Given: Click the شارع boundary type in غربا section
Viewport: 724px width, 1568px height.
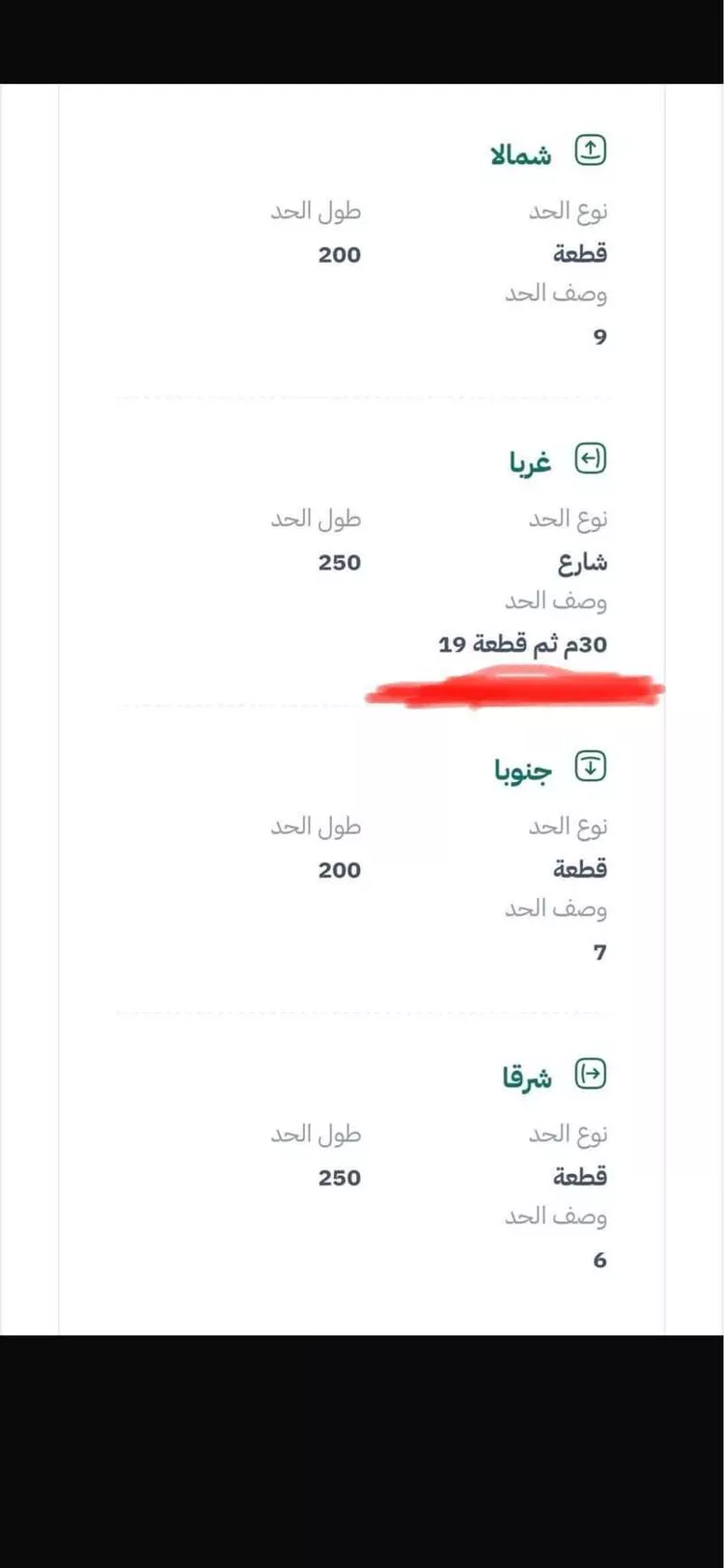Looking at the screenshot, I should click(580, 561).
